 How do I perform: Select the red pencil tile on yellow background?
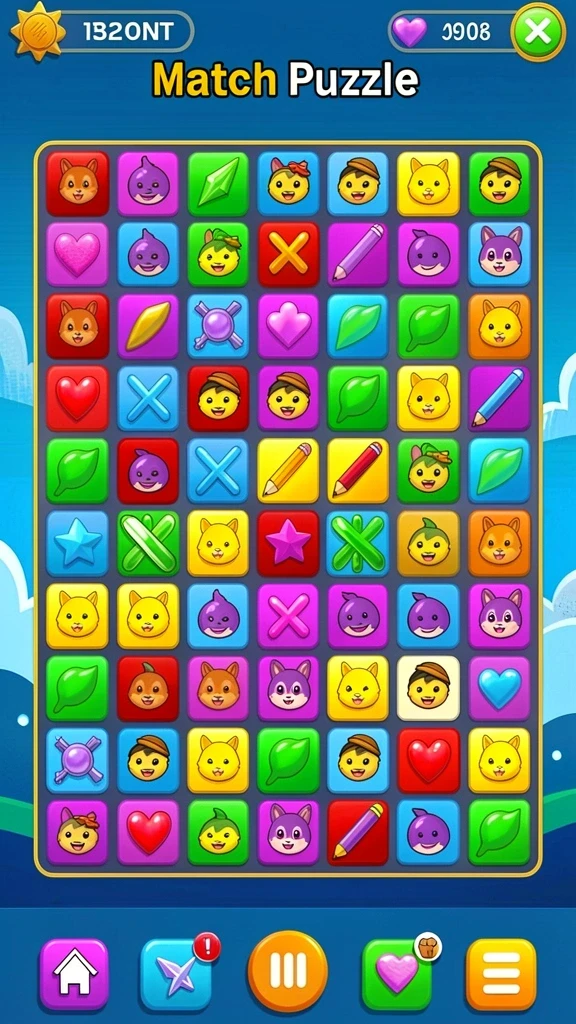[358, 470]
